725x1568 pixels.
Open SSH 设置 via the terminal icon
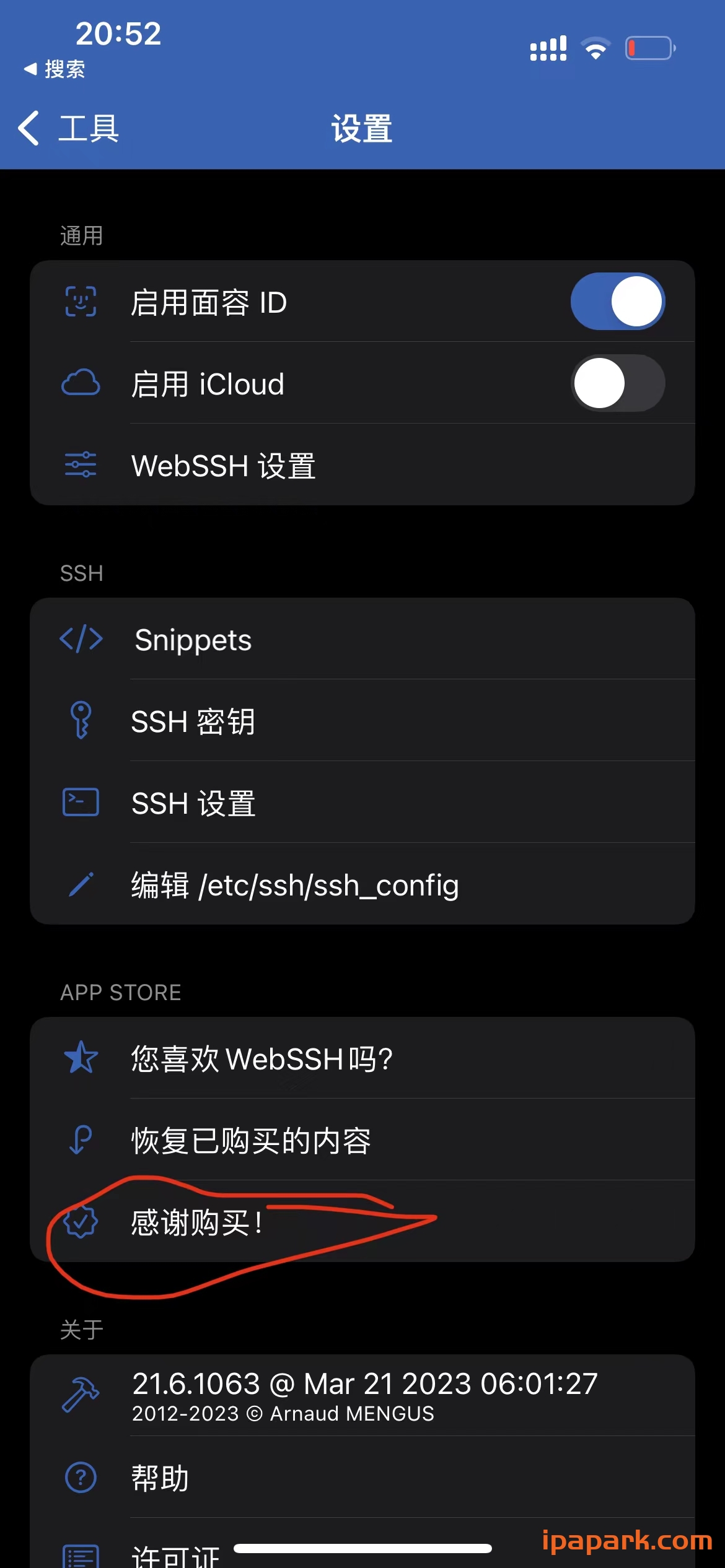tap(81, 802)
